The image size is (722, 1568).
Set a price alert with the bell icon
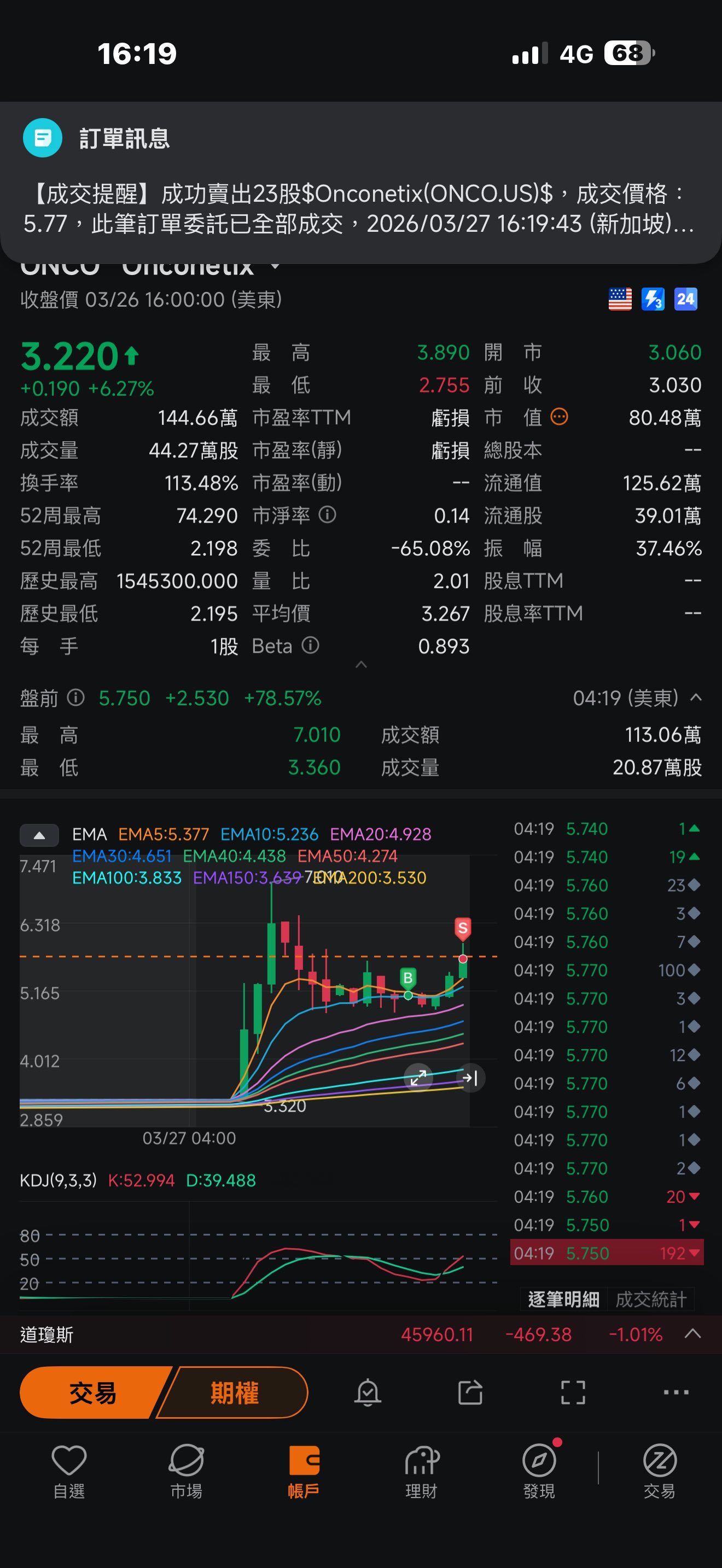[x=368, y=1393]
